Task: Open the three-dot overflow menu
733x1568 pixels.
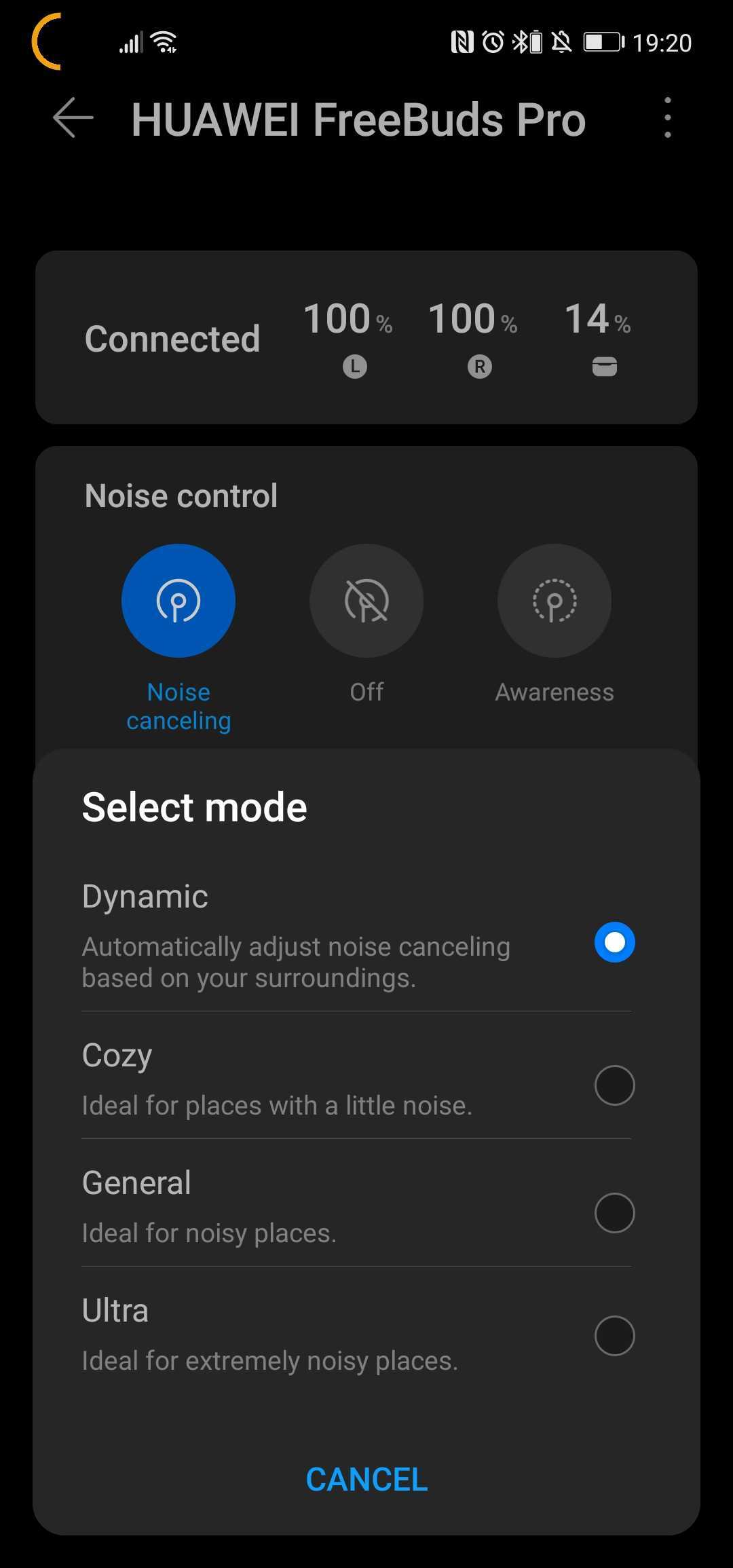Action: [x=668, y=118]
